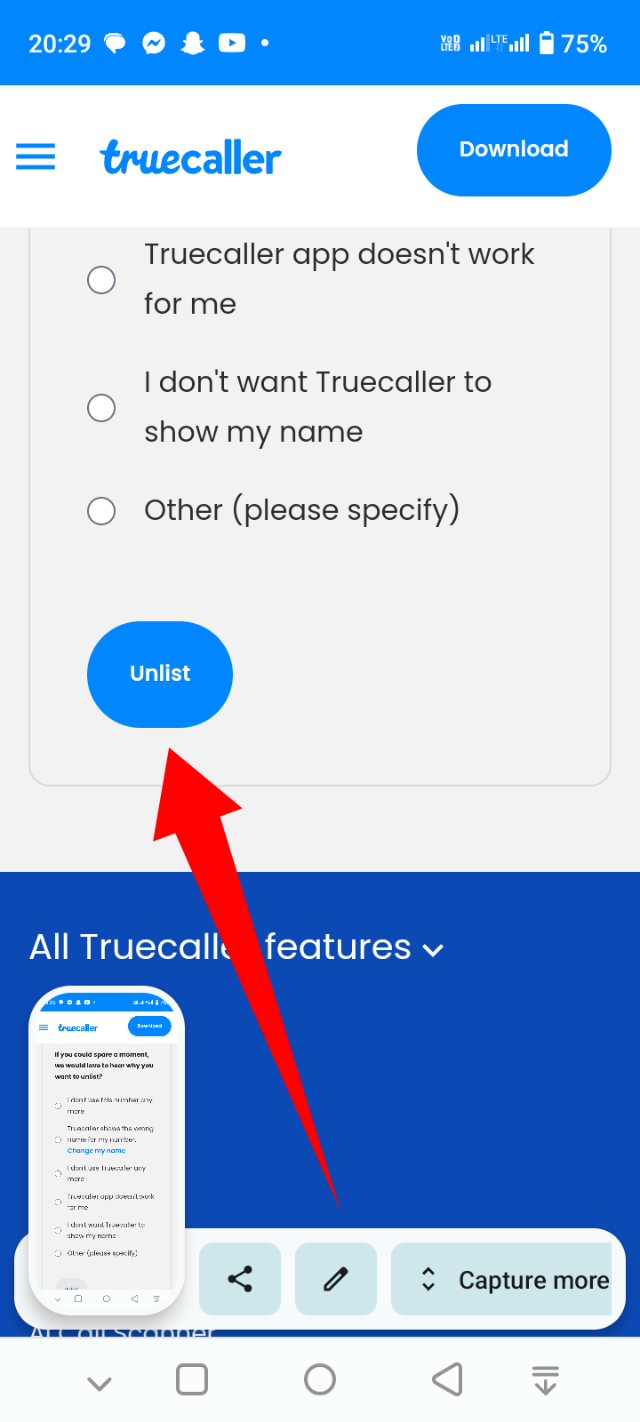The image size is (640, 1422).
Task: Select "Truecaller app doesn't work for me"
Action: point(101,280)
